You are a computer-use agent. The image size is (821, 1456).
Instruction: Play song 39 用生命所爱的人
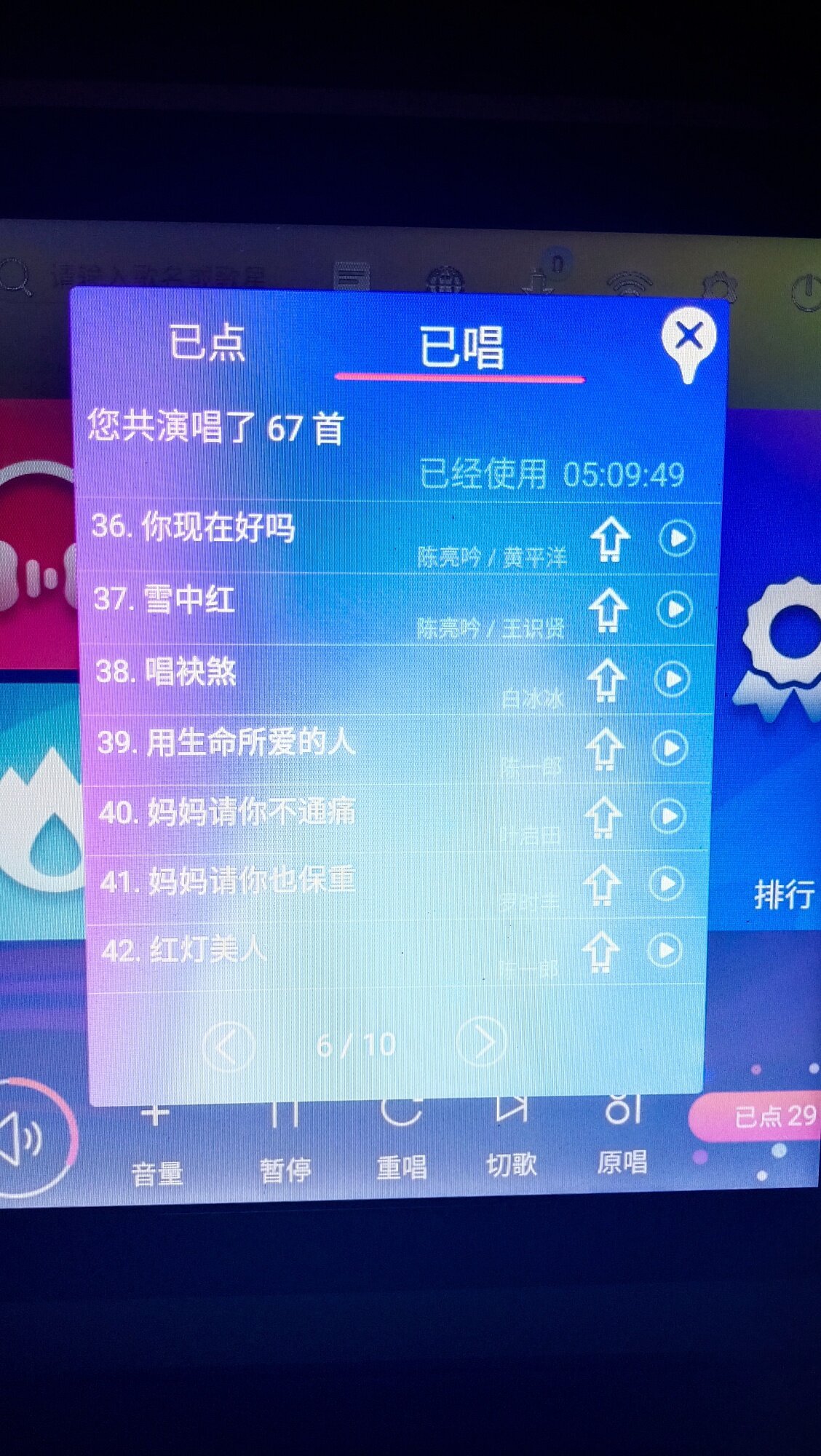pyautogui.click(x=670, y=748)
